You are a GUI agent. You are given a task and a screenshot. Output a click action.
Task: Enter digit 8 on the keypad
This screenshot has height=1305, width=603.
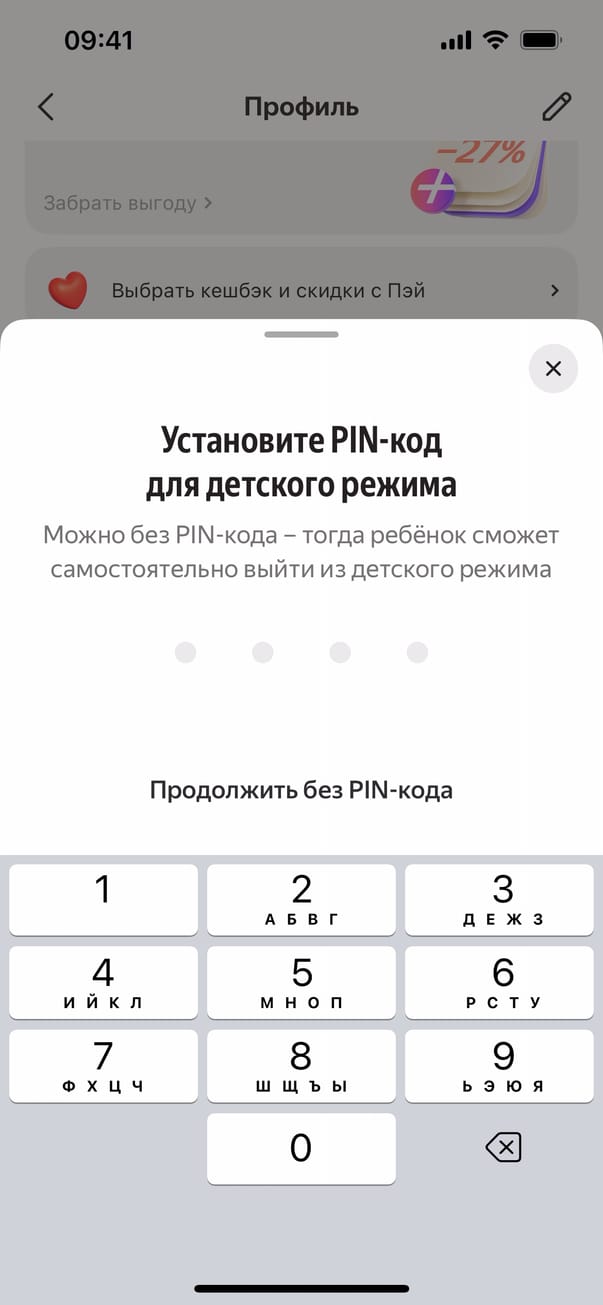[x=301, y=1065]
